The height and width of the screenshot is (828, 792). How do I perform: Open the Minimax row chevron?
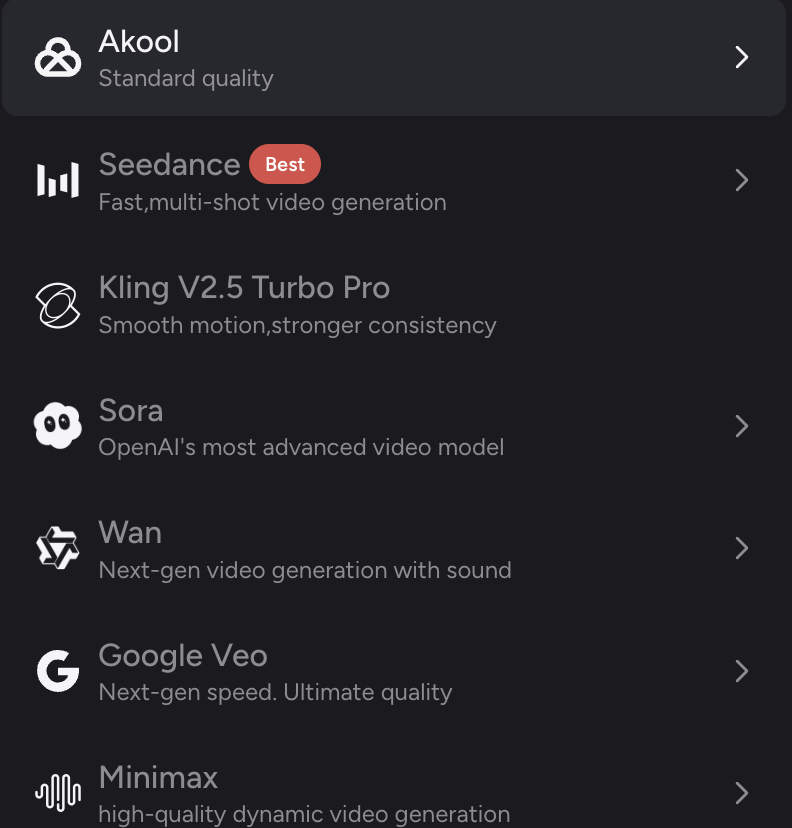741,793
